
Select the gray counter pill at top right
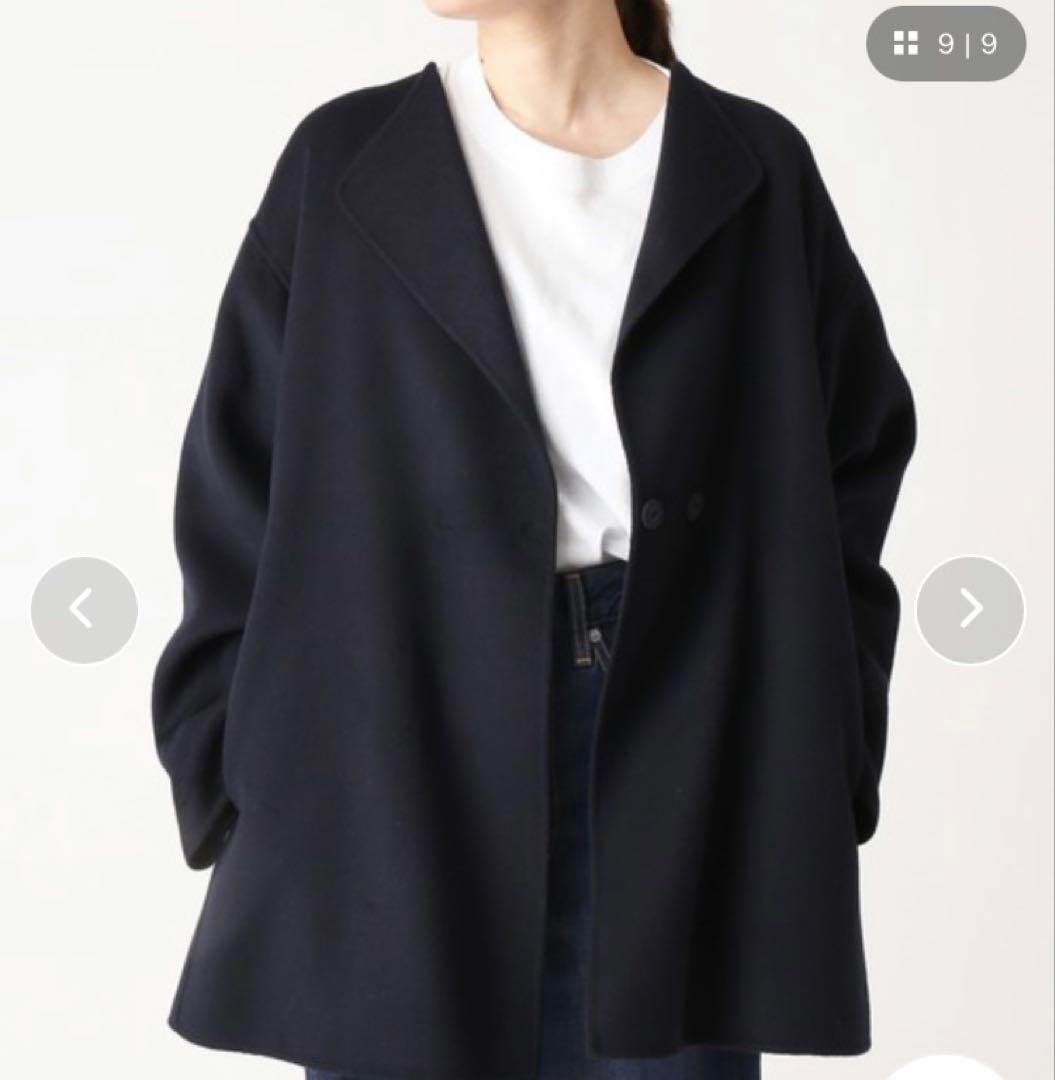[945, 44]
